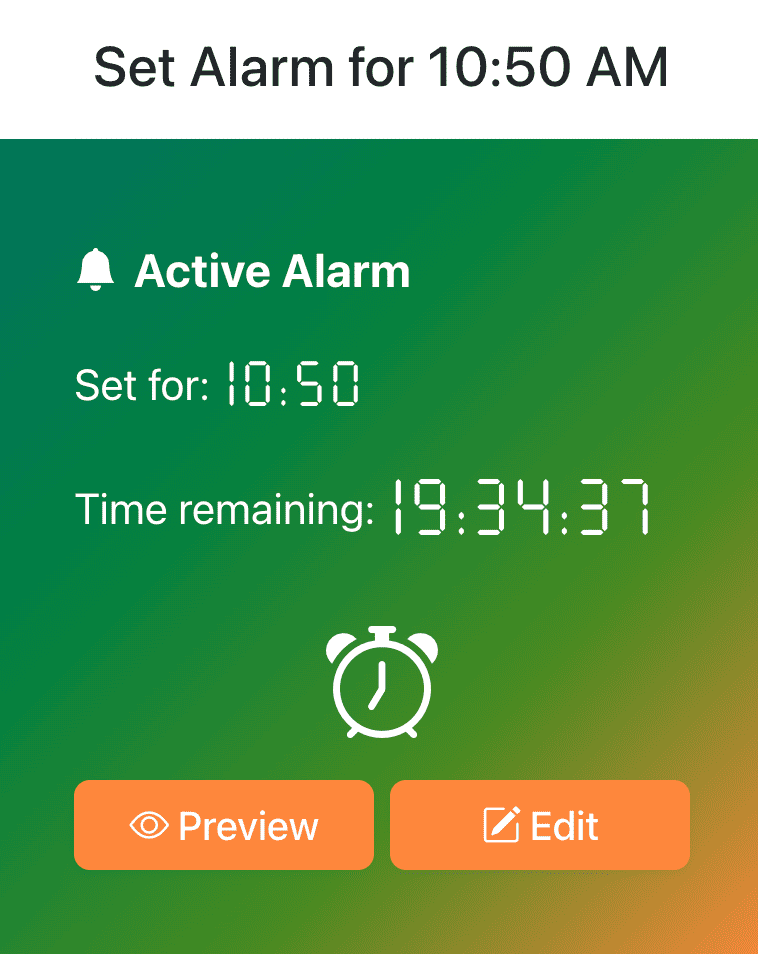Click the bell icon next to Active Alarm

(x=95, y=270)
